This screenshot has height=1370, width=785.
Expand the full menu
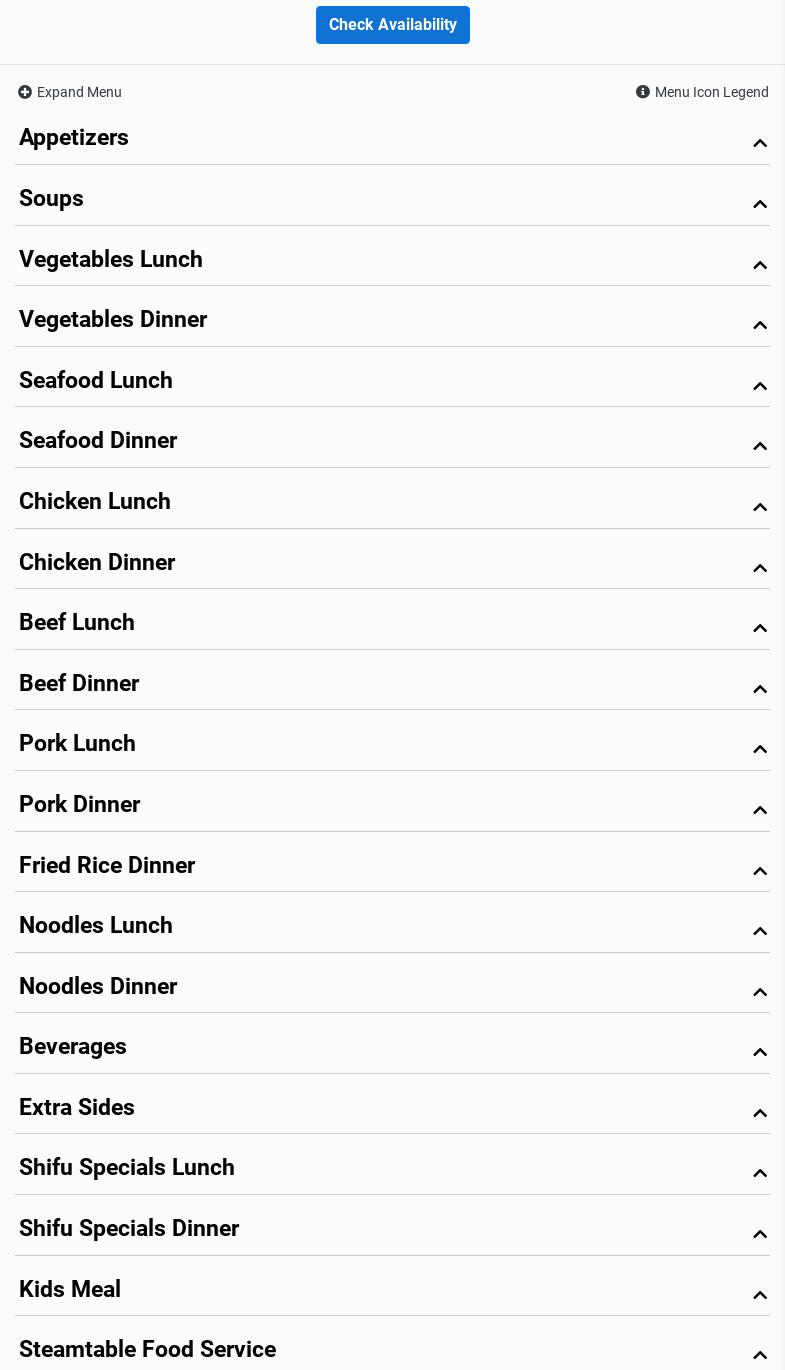[x=70, y=92]
